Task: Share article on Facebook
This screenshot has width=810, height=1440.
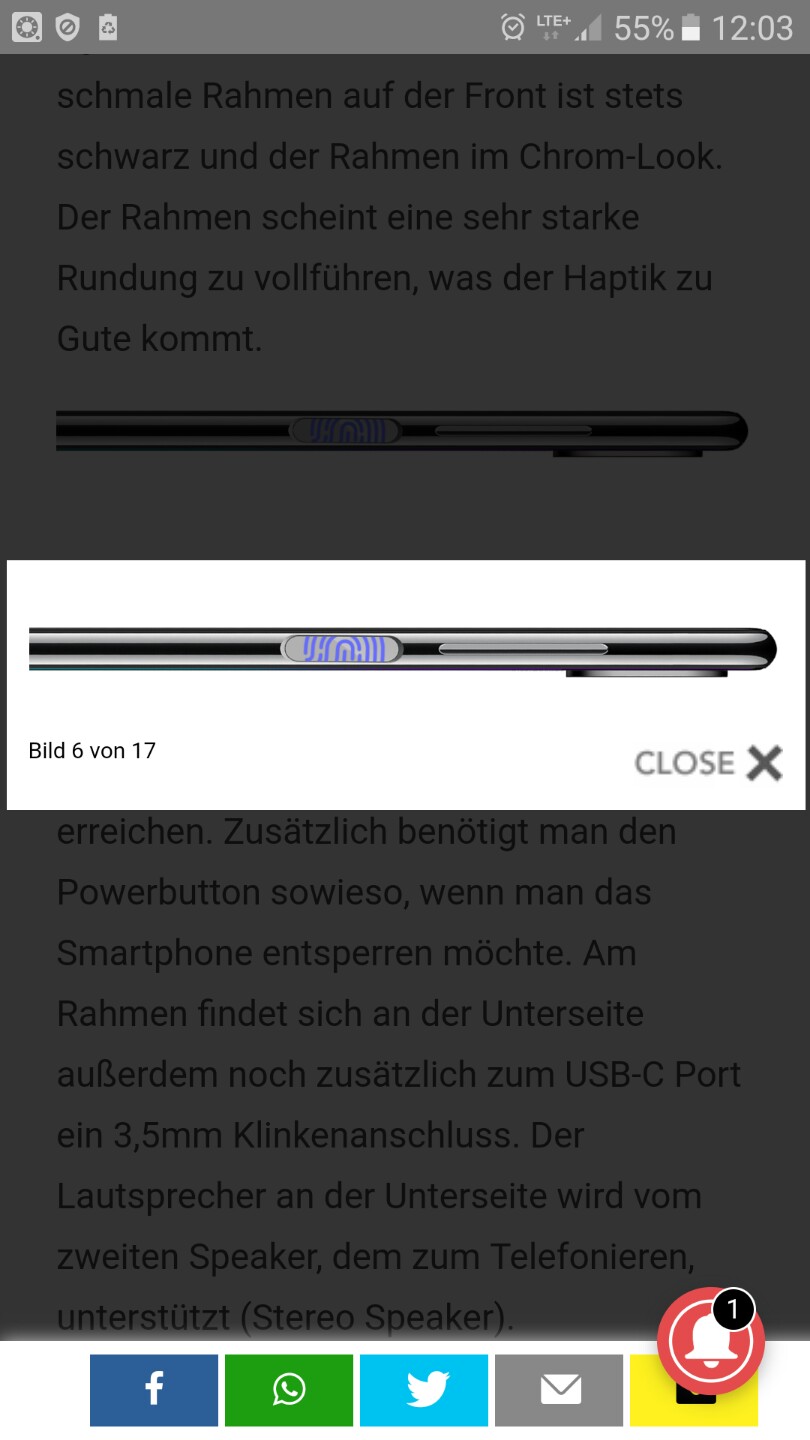Action: tap(154, 1390)
